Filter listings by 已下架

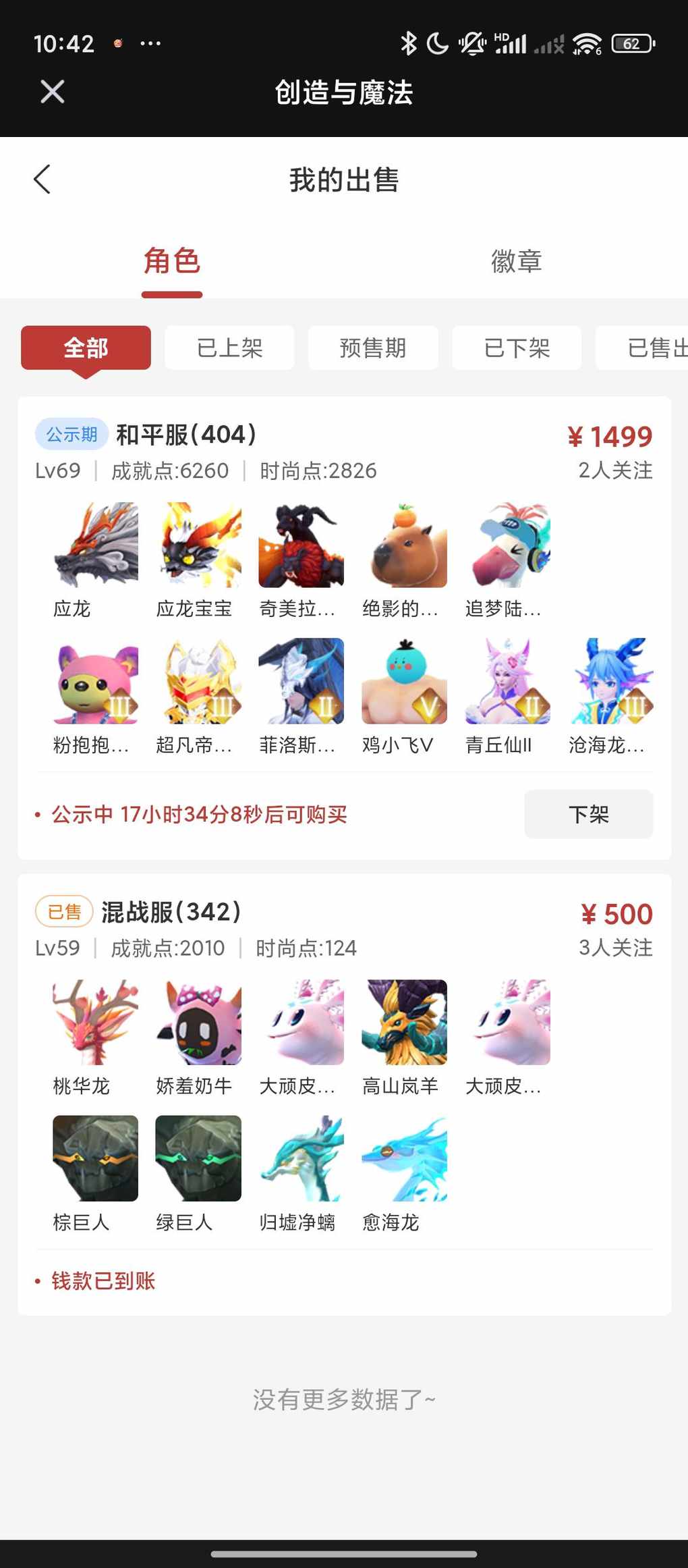(517, 348)
